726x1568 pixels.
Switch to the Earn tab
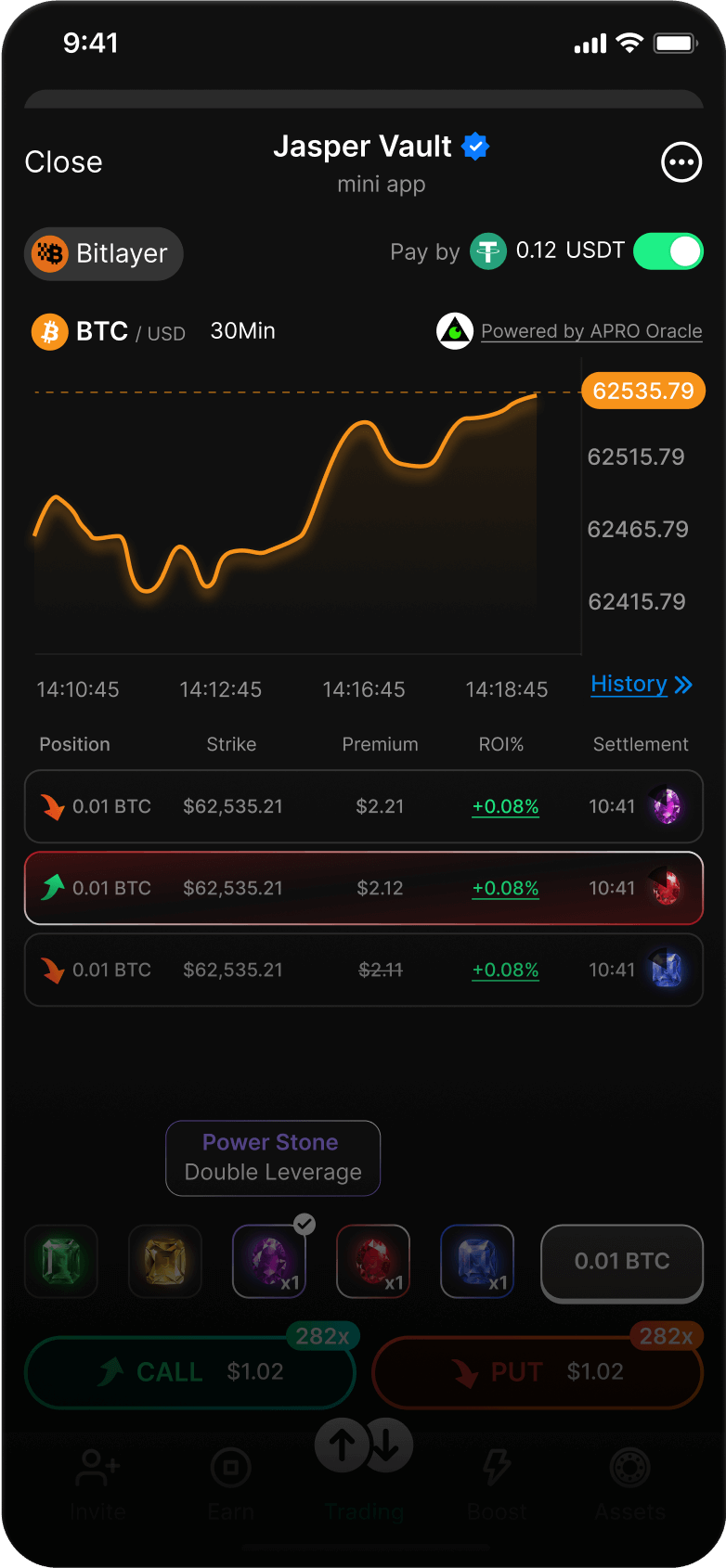(x=231, y=1484)
